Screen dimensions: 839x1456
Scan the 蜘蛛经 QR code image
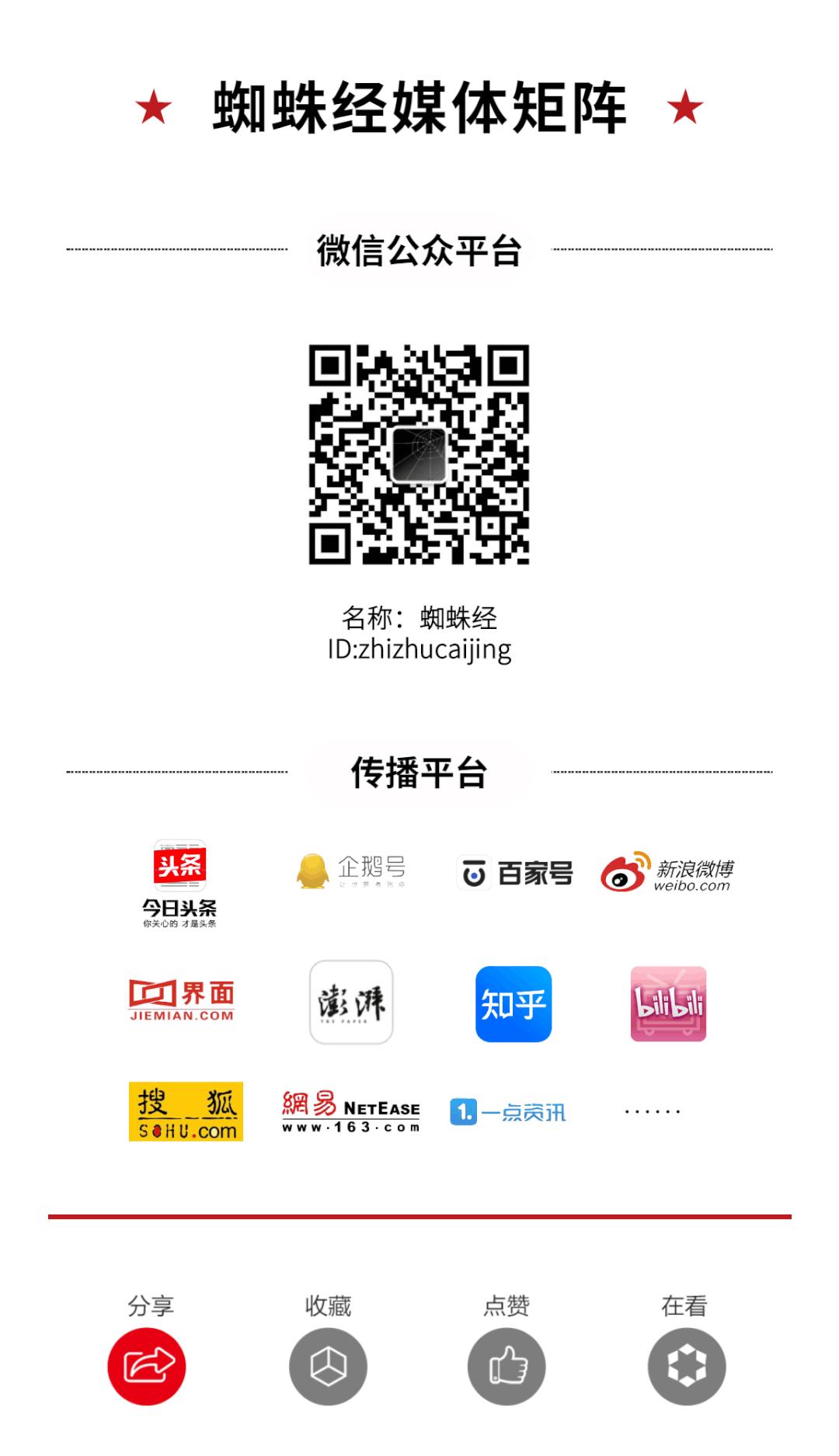point(419,456)
